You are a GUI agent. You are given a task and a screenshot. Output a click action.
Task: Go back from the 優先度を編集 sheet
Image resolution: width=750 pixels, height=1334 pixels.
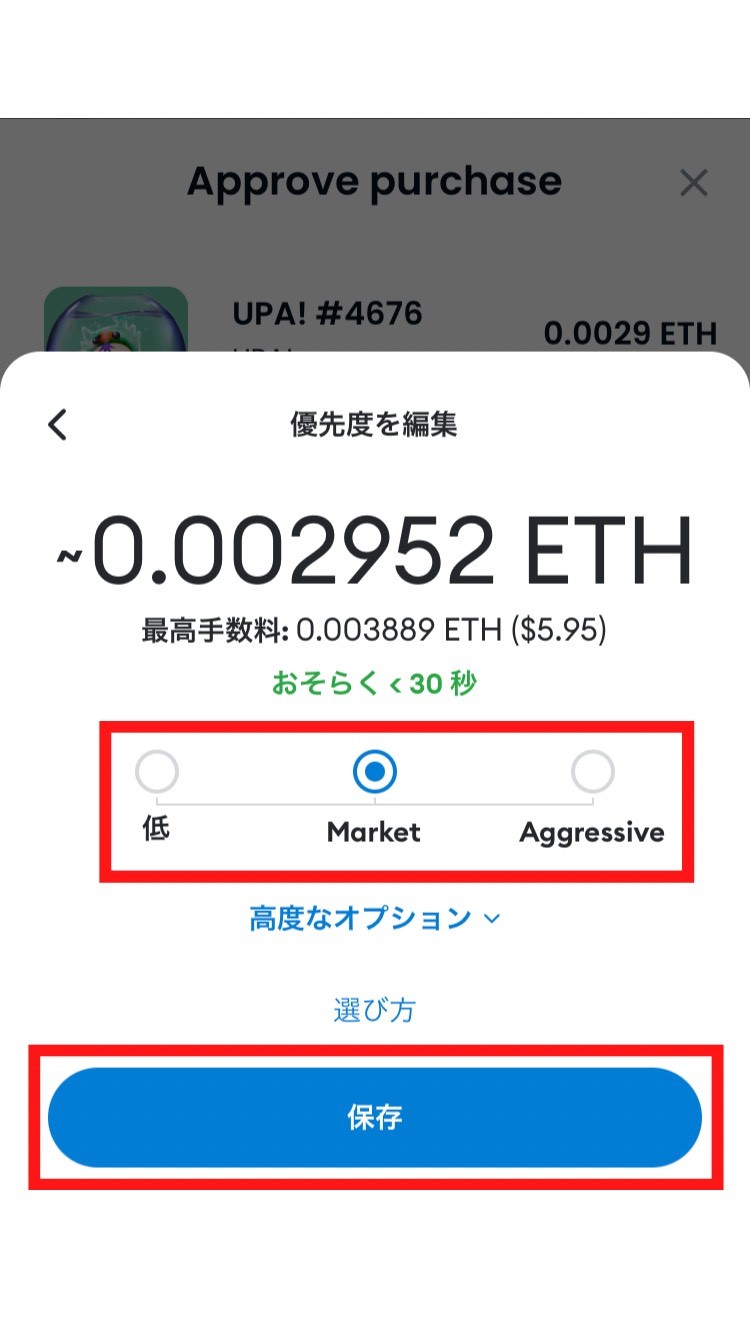pyautogui.click(x=57, y=424)
